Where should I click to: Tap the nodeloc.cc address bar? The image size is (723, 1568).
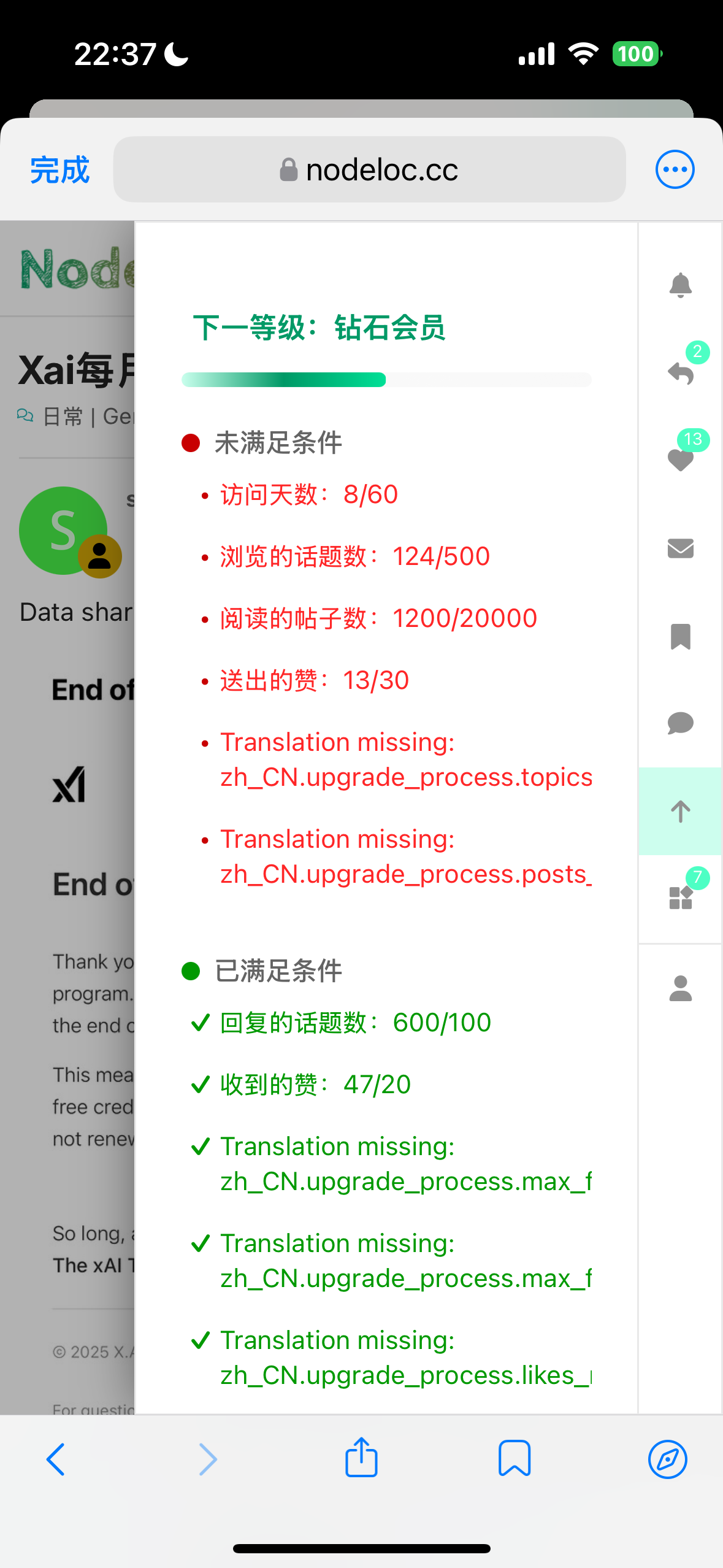369,169
